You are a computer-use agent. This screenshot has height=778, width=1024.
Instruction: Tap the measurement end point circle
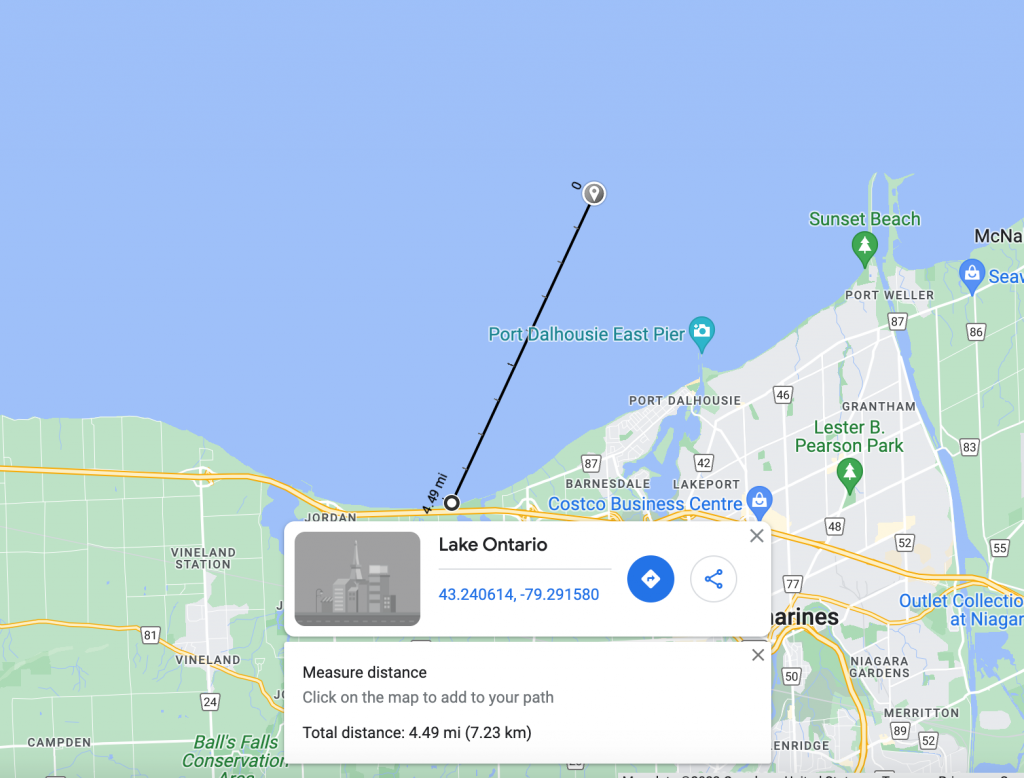pos(452,503)
